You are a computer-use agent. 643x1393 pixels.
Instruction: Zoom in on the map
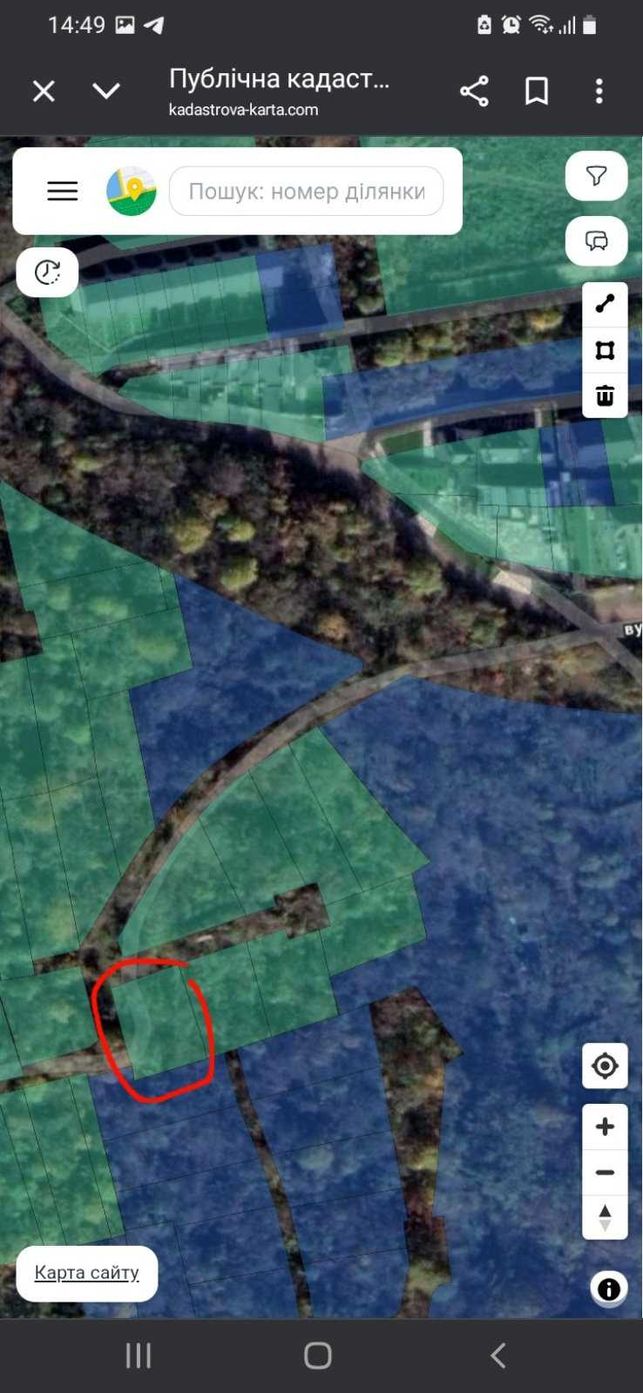(605, 1127)
